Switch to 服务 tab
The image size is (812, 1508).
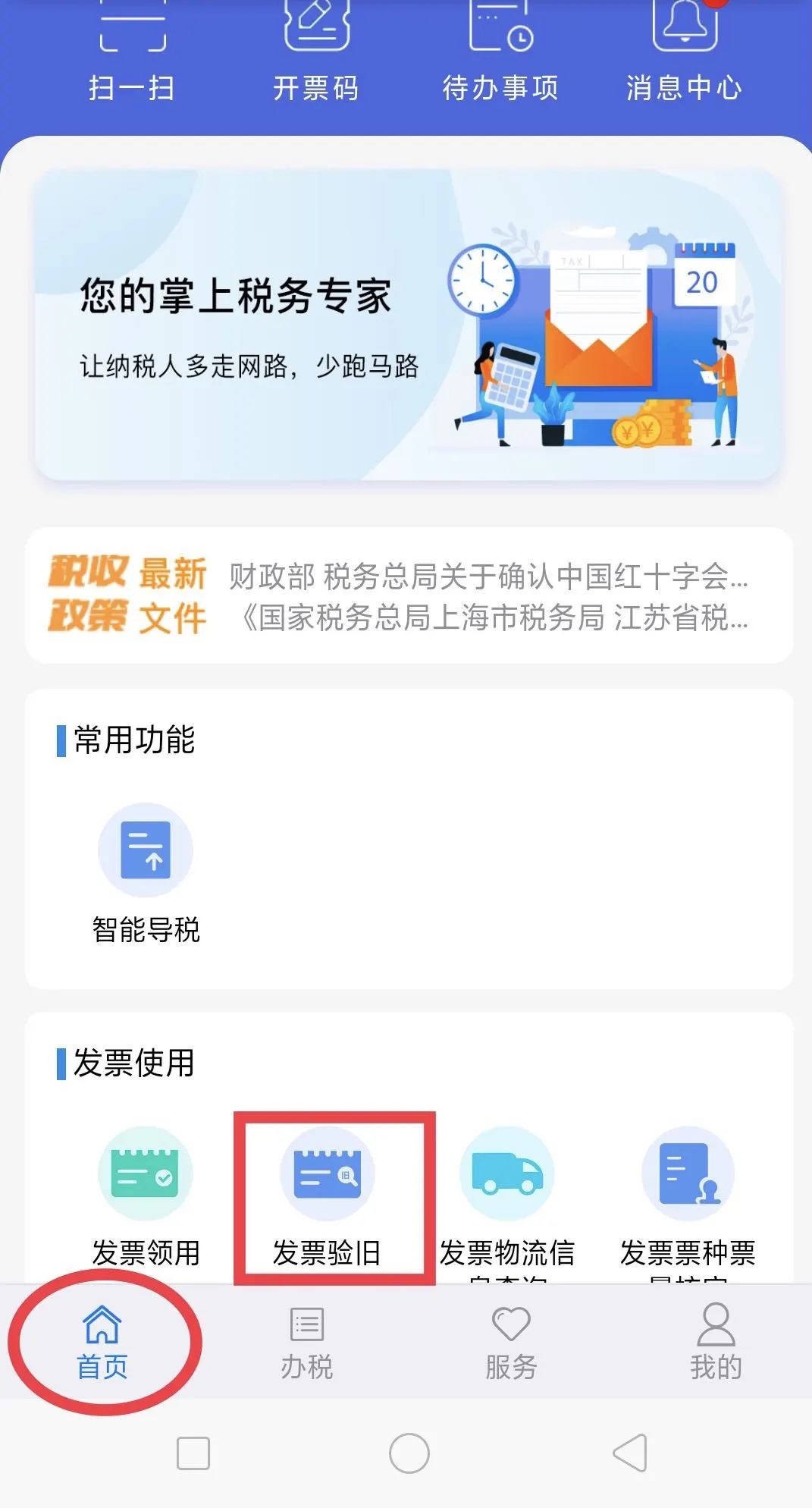pos(511,1343)
